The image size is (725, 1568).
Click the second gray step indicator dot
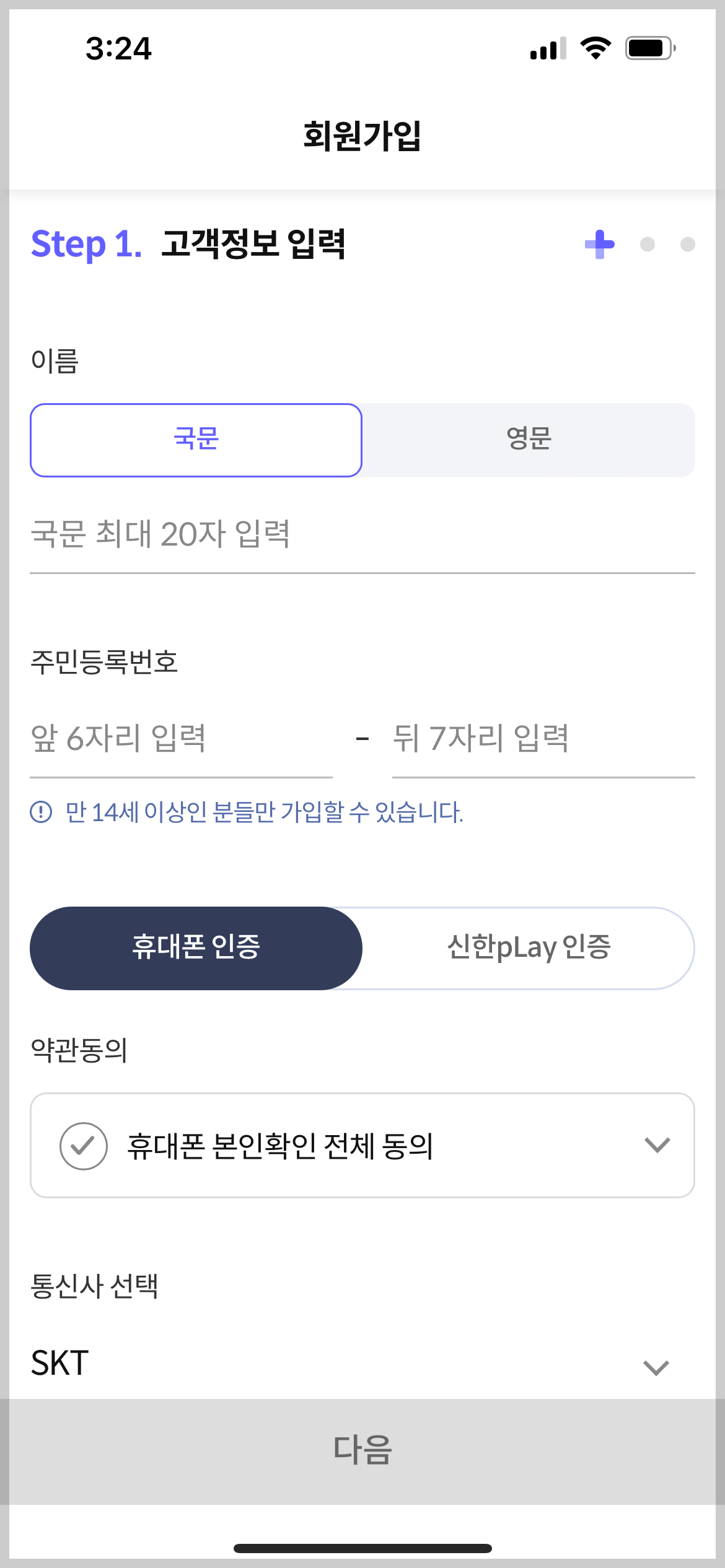click(688, 245)
